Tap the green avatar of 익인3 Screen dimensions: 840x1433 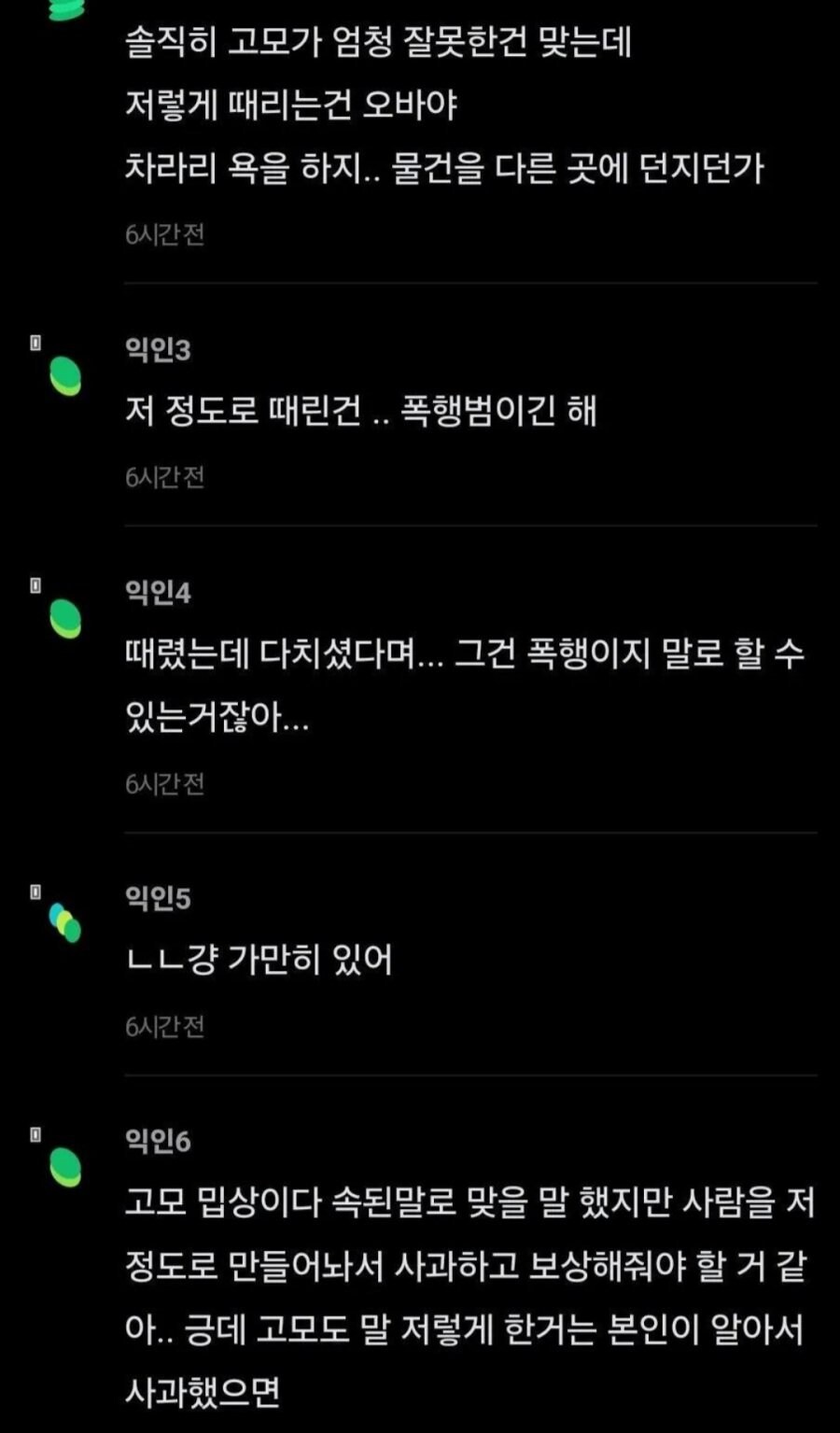coord(65,375)
